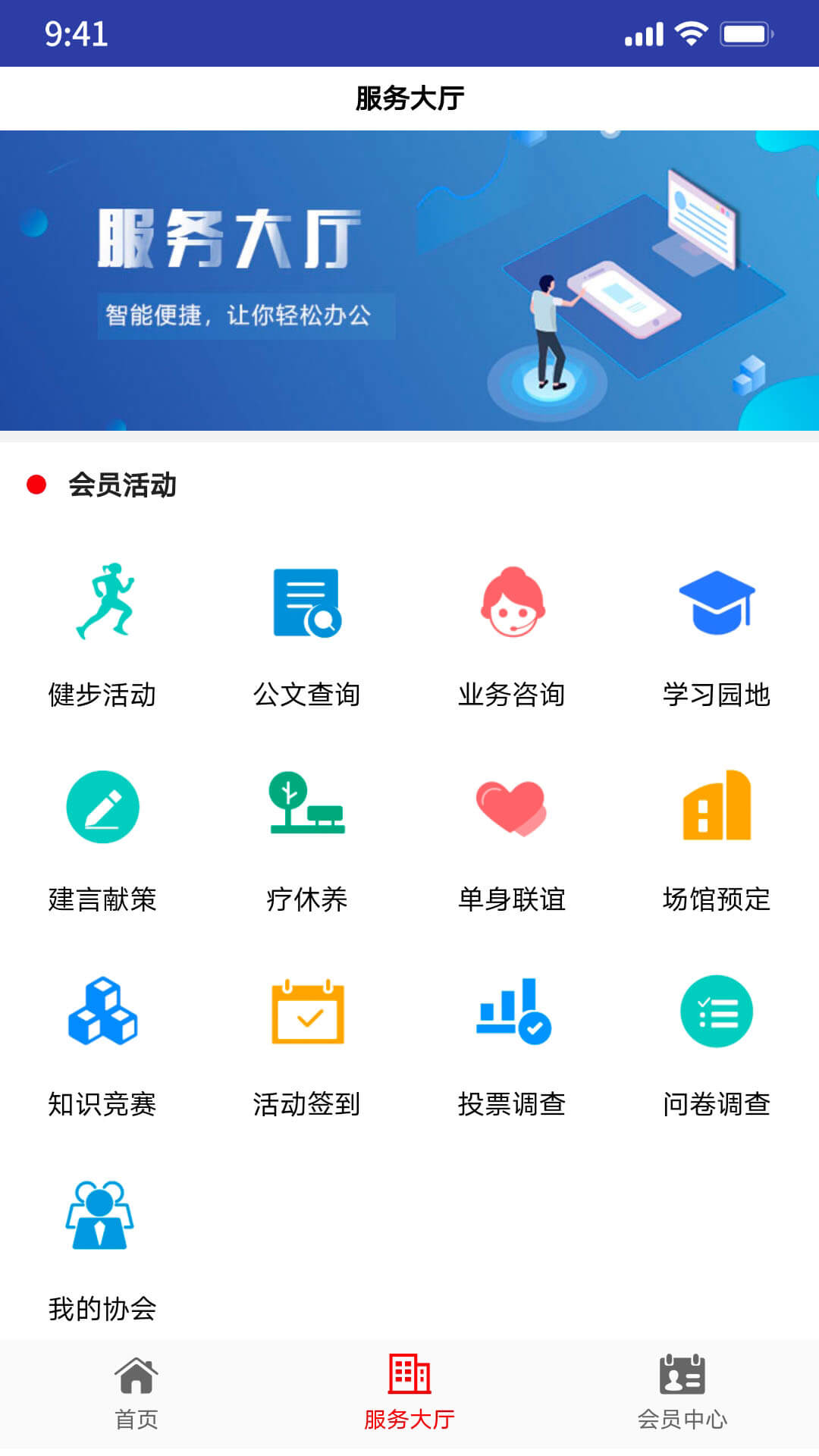Open 建言献策 suggestion pencil icon
Image resolution: width=819 pixels, height=1456 pixels.
pos(102,808)
